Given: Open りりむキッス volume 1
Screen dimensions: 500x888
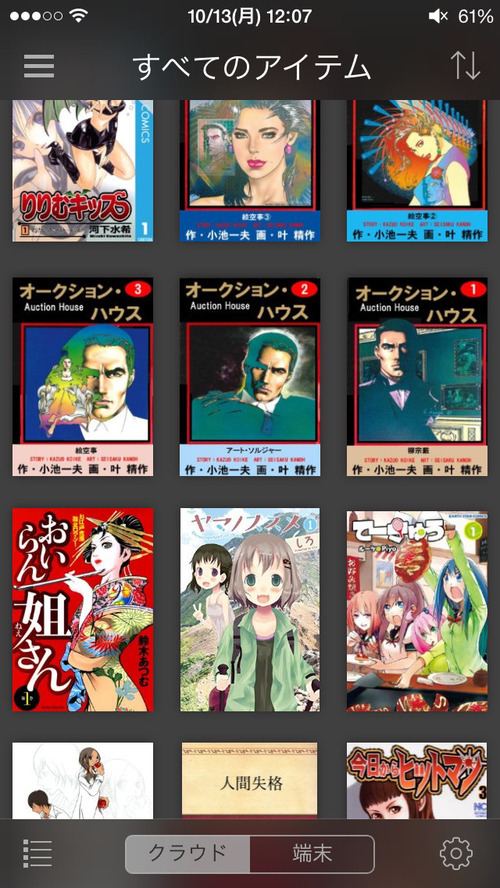Looking at the screenshot, I should point(83,171).
